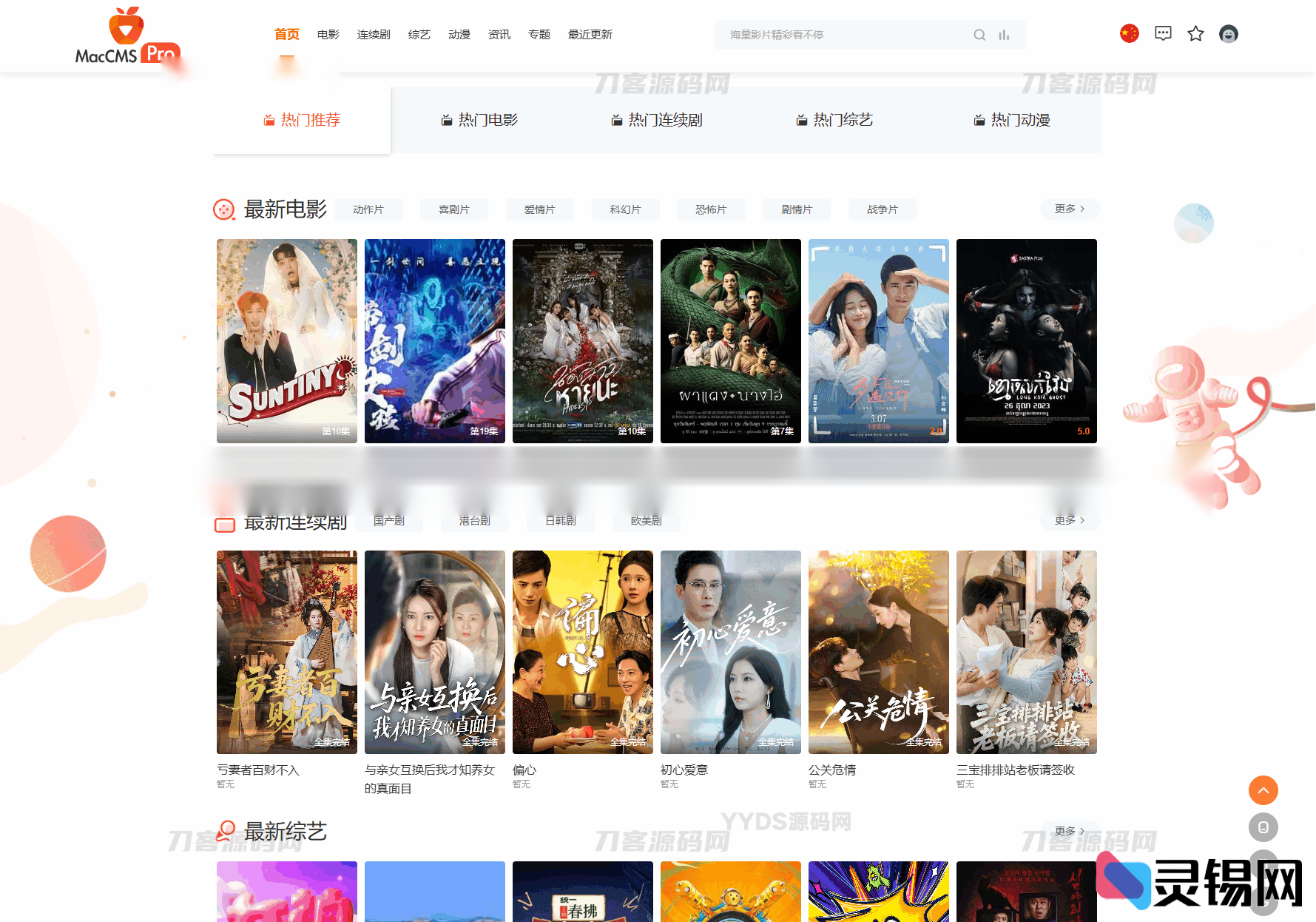Open the Suntiny movie poster
This screenshot has width=1316, height=922.
pos(287,340)
